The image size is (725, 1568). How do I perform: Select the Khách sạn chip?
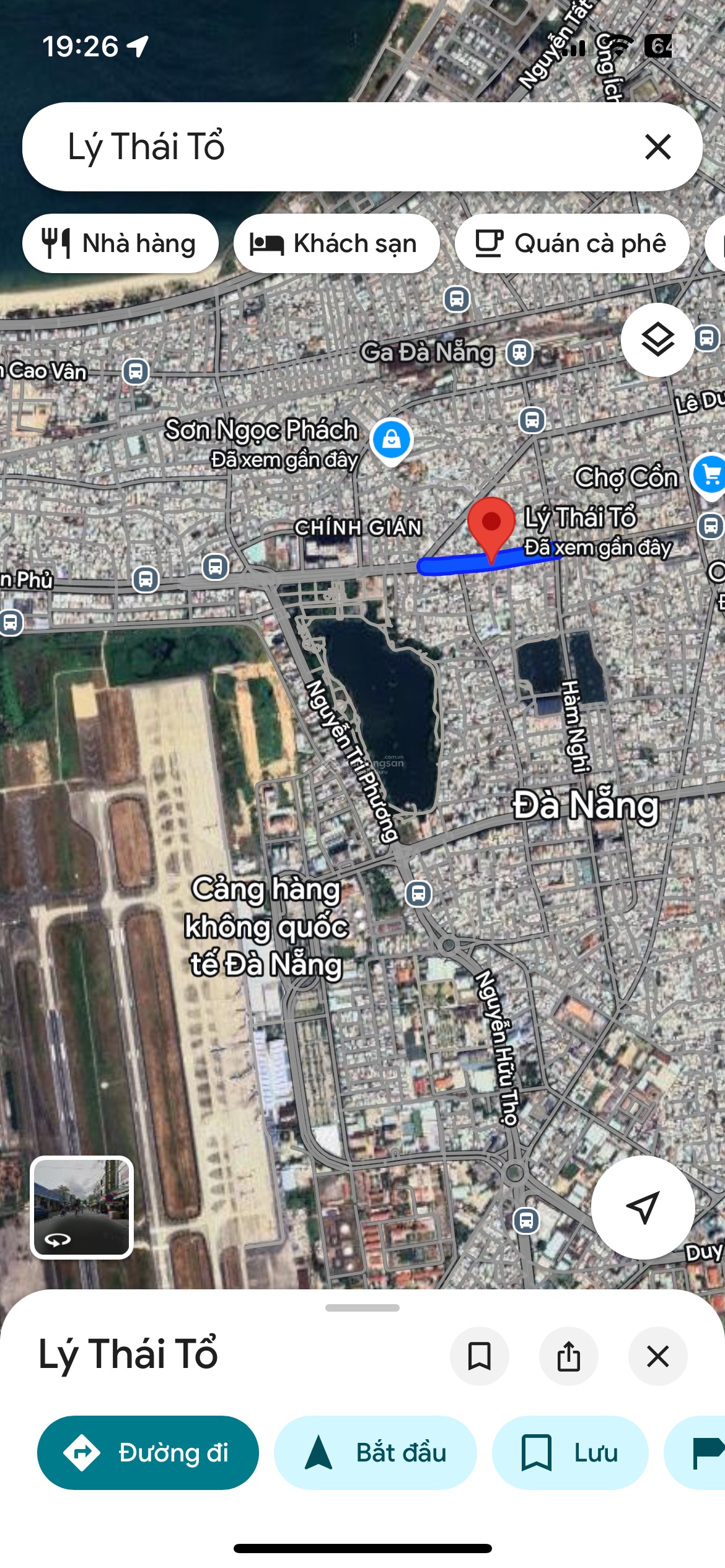tap(336, 243)
